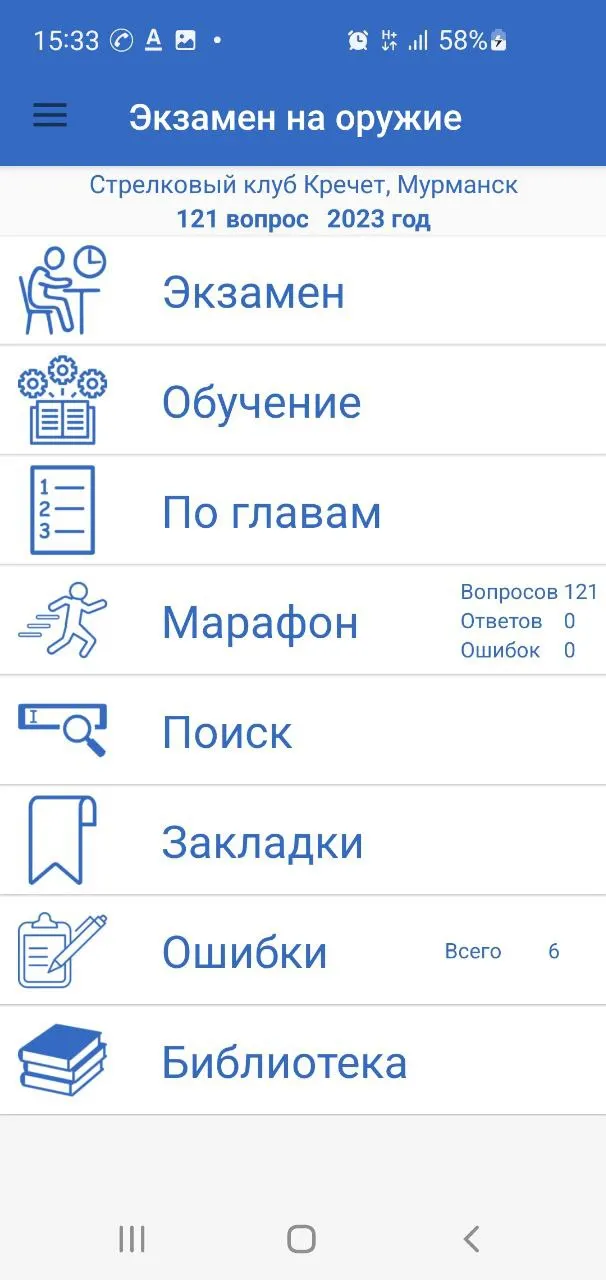
Task: Review the Ошибки list
Action: (303, 951)
